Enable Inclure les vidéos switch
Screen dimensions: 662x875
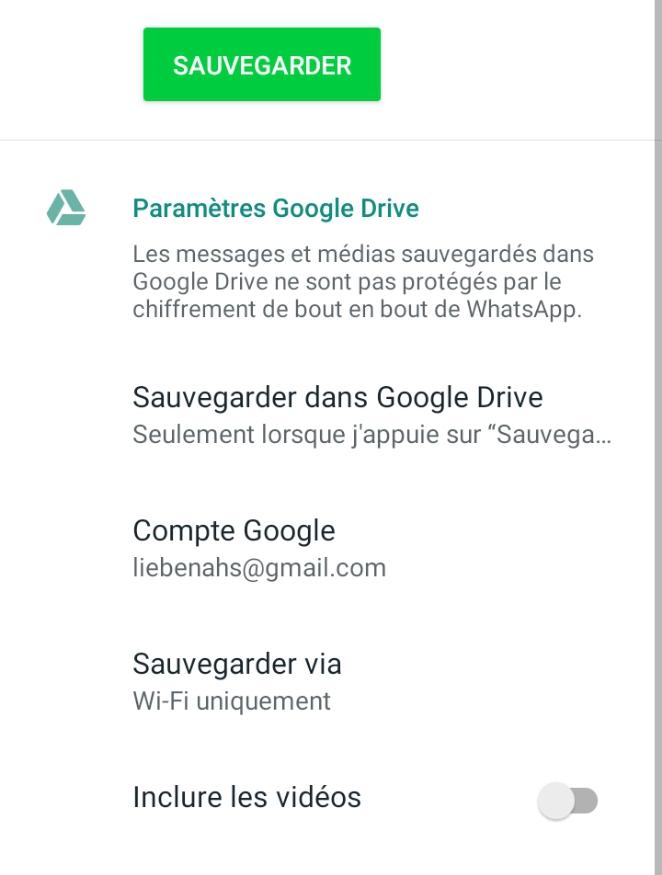tap(567, 800)
